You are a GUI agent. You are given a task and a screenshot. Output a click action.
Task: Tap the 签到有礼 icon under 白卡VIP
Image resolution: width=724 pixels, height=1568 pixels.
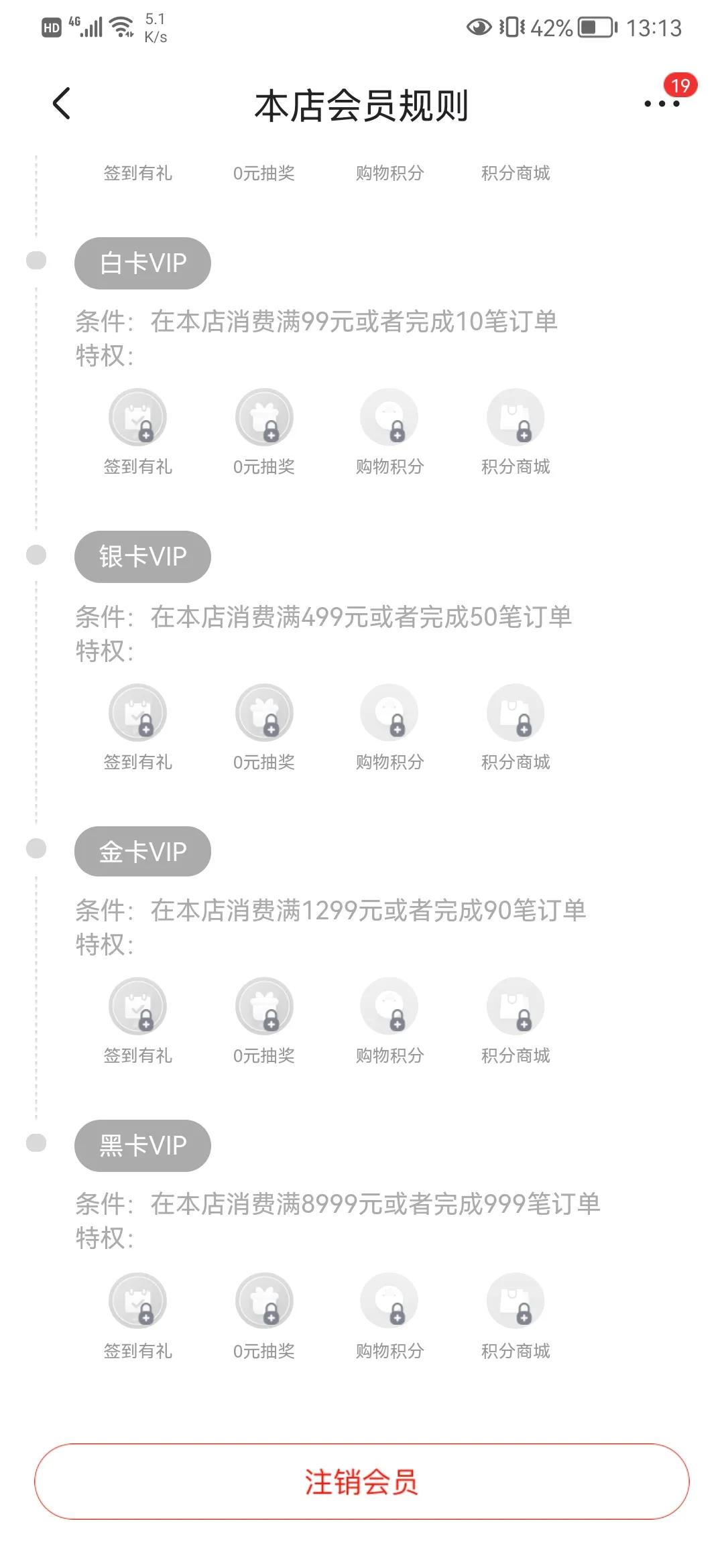point(137,417)
